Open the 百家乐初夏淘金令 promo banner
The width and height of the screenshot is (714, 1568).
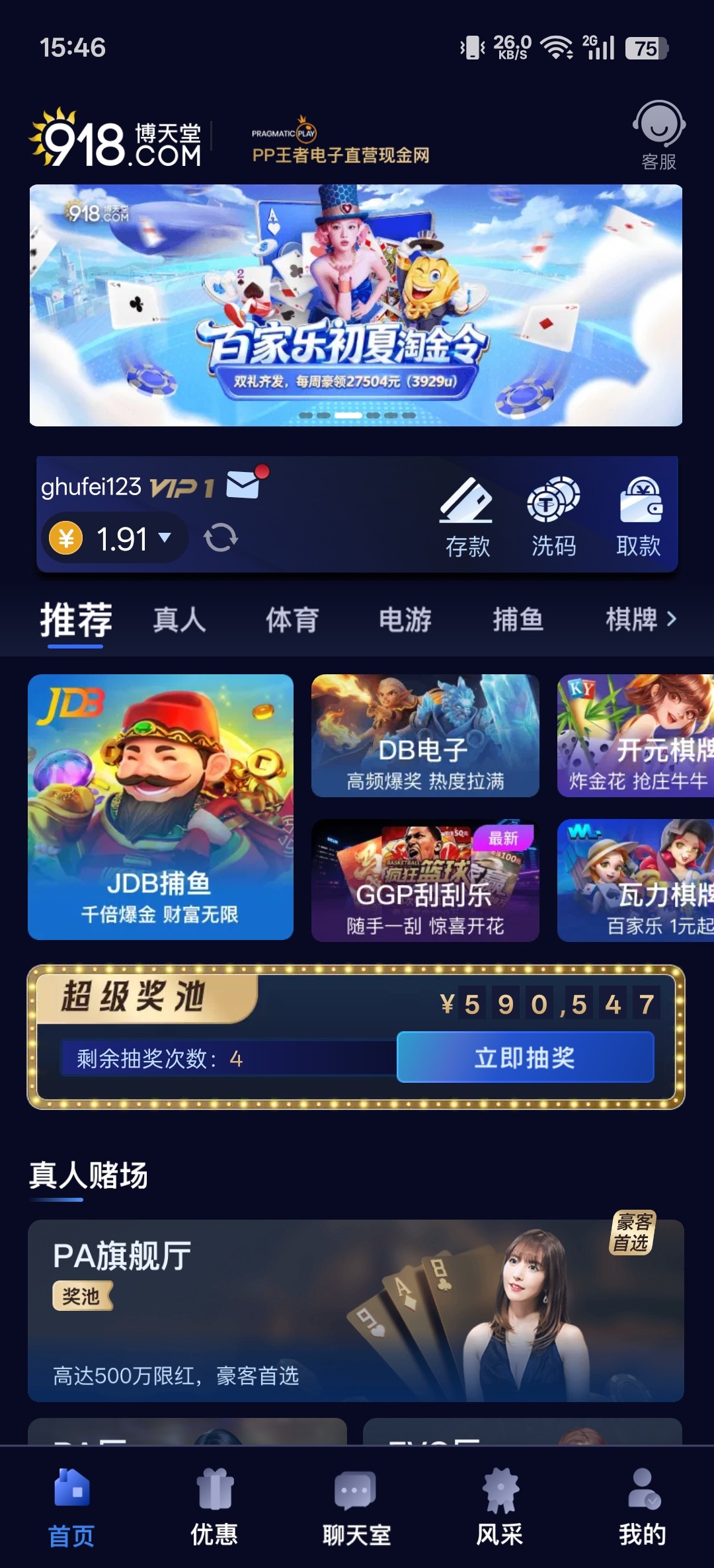point(356,305)
